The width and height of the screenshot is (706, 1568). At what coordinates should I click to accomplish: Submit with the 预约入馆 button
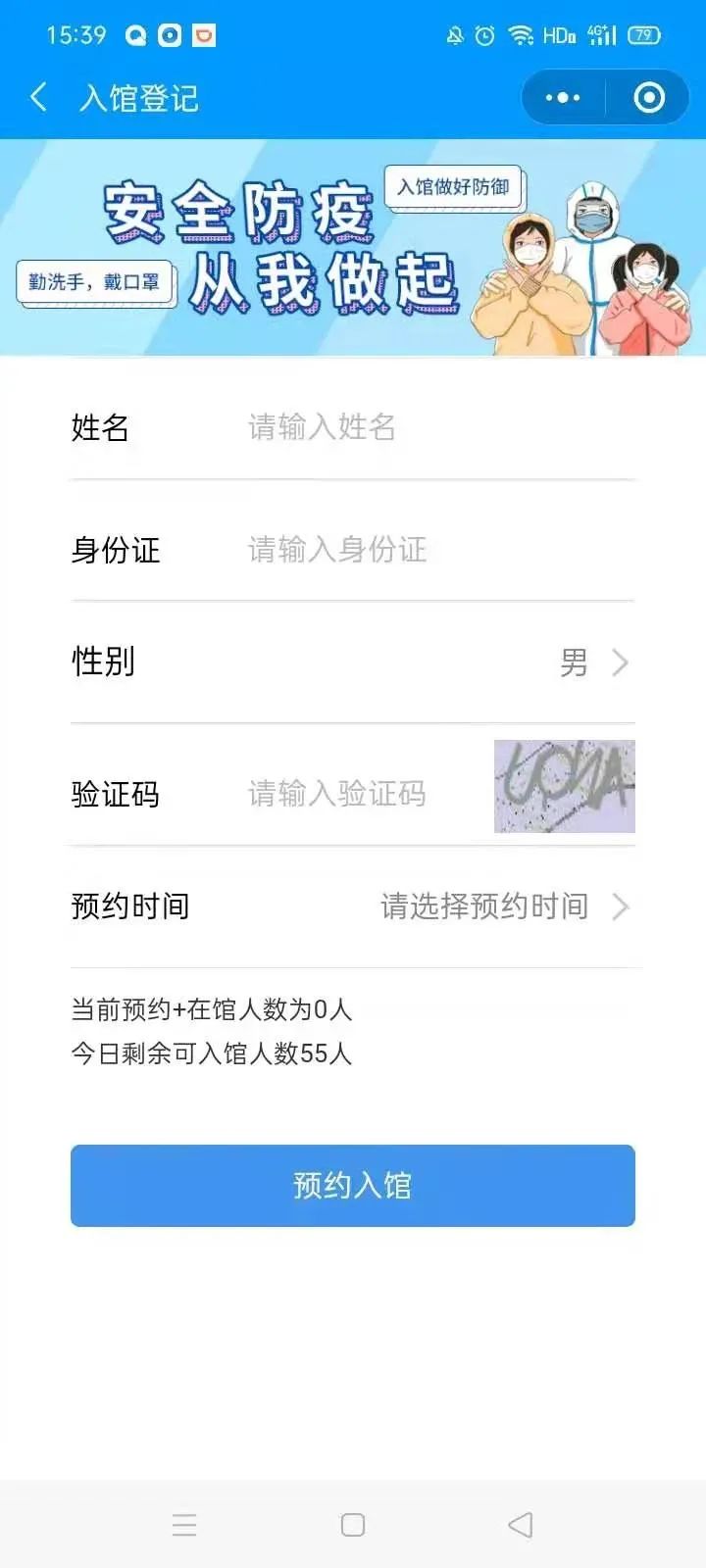click(353, 1186)
